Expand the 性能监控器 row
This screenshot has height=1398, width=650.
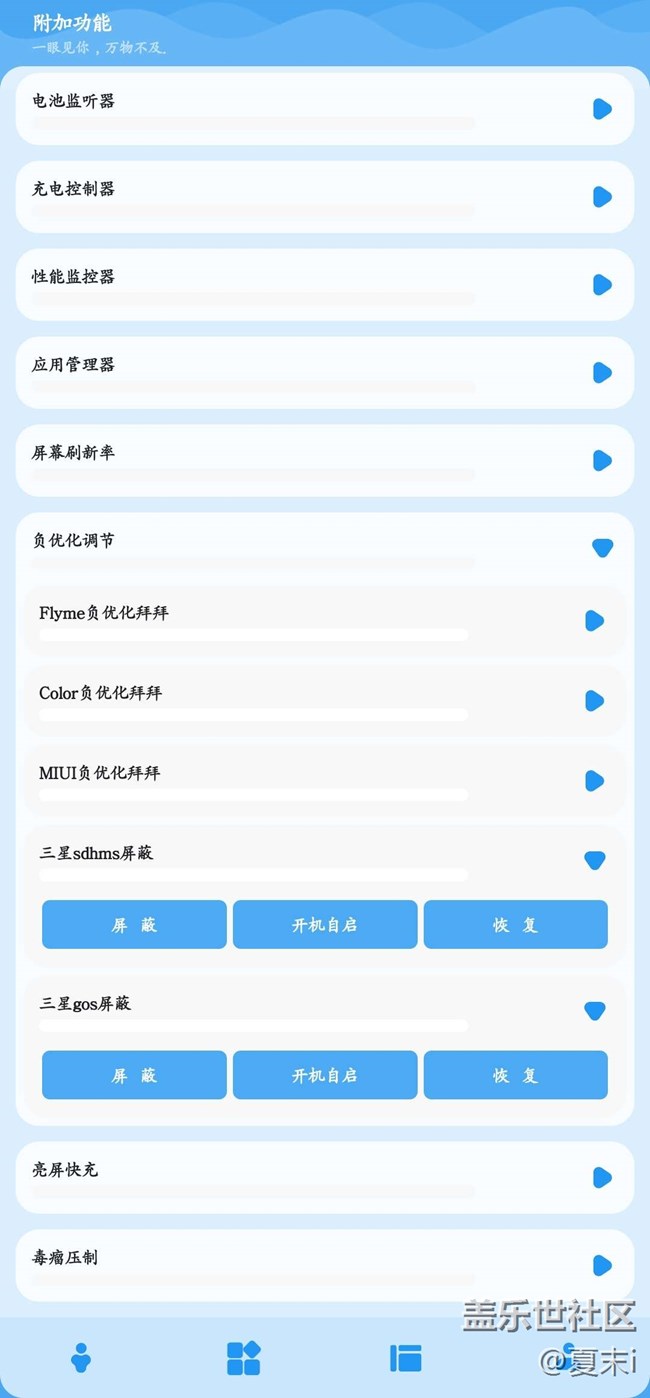coord(602,285)
